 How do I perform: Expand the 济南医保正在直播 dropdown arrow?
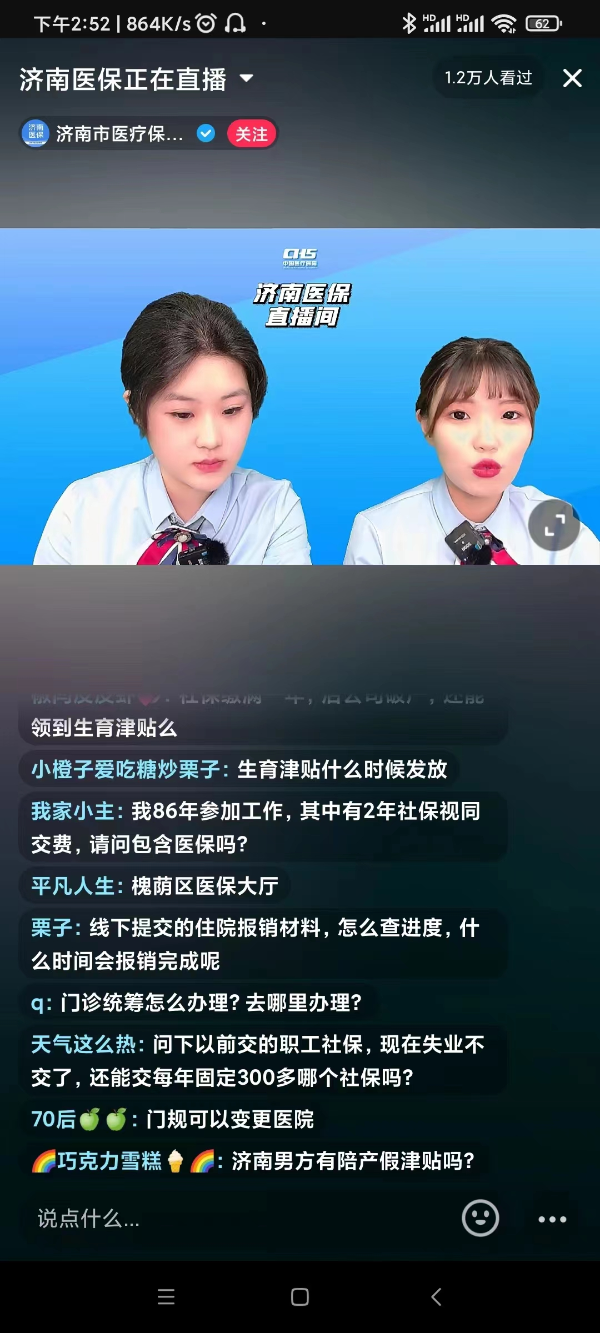click(x=246, y=79)
